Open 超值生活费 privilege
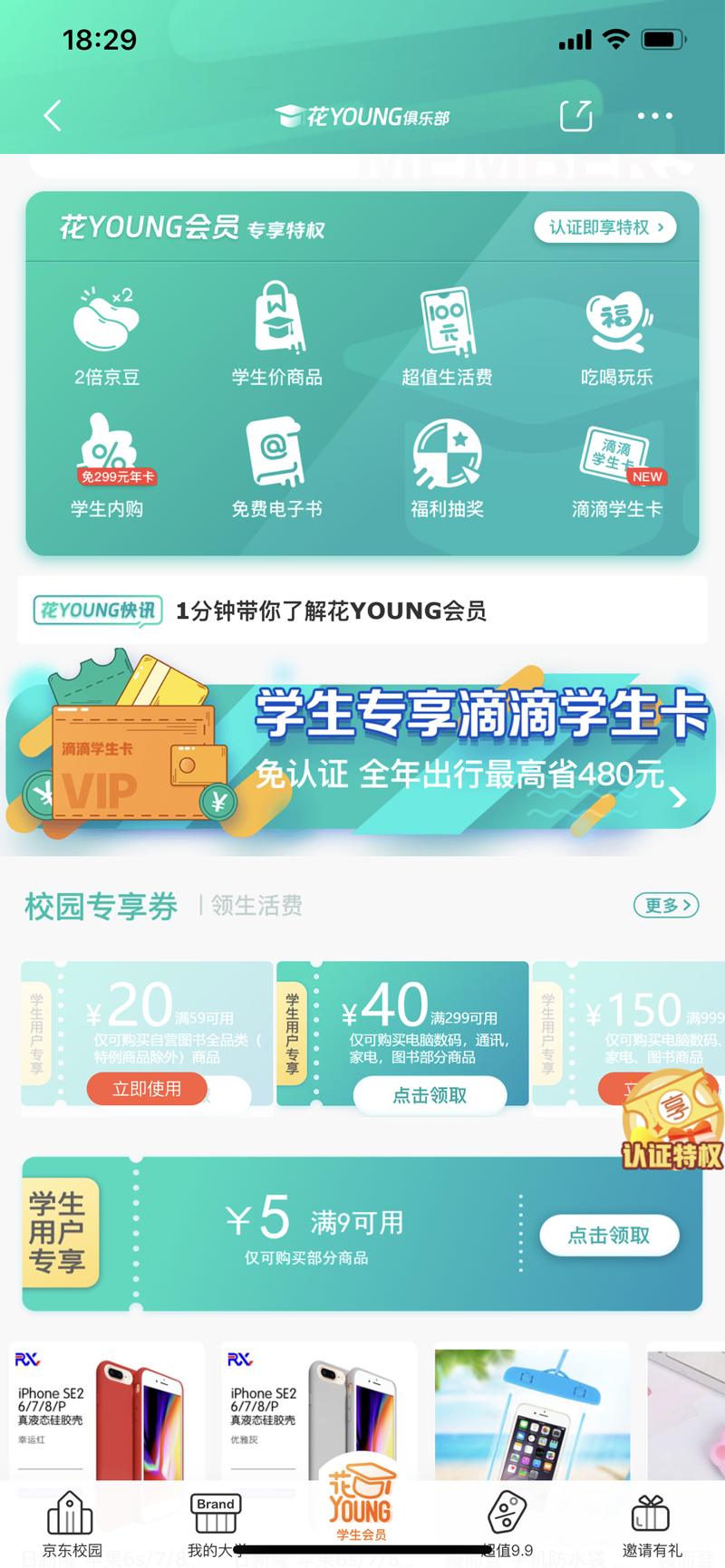Viewport: 725px width, 1568px height. [x=447, y=337]
